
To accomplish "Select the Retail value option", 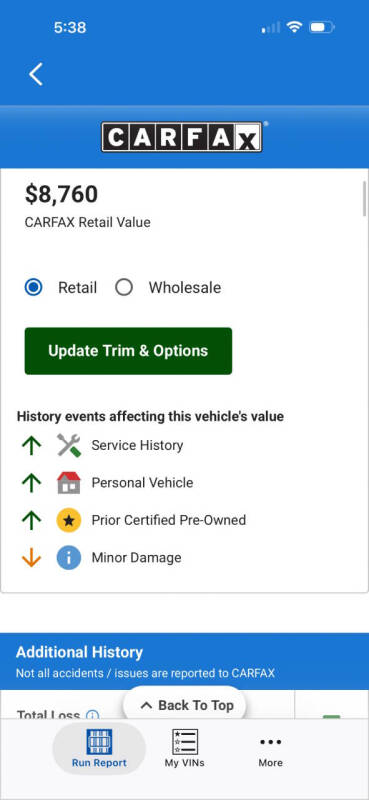I will tap(34, 288).
